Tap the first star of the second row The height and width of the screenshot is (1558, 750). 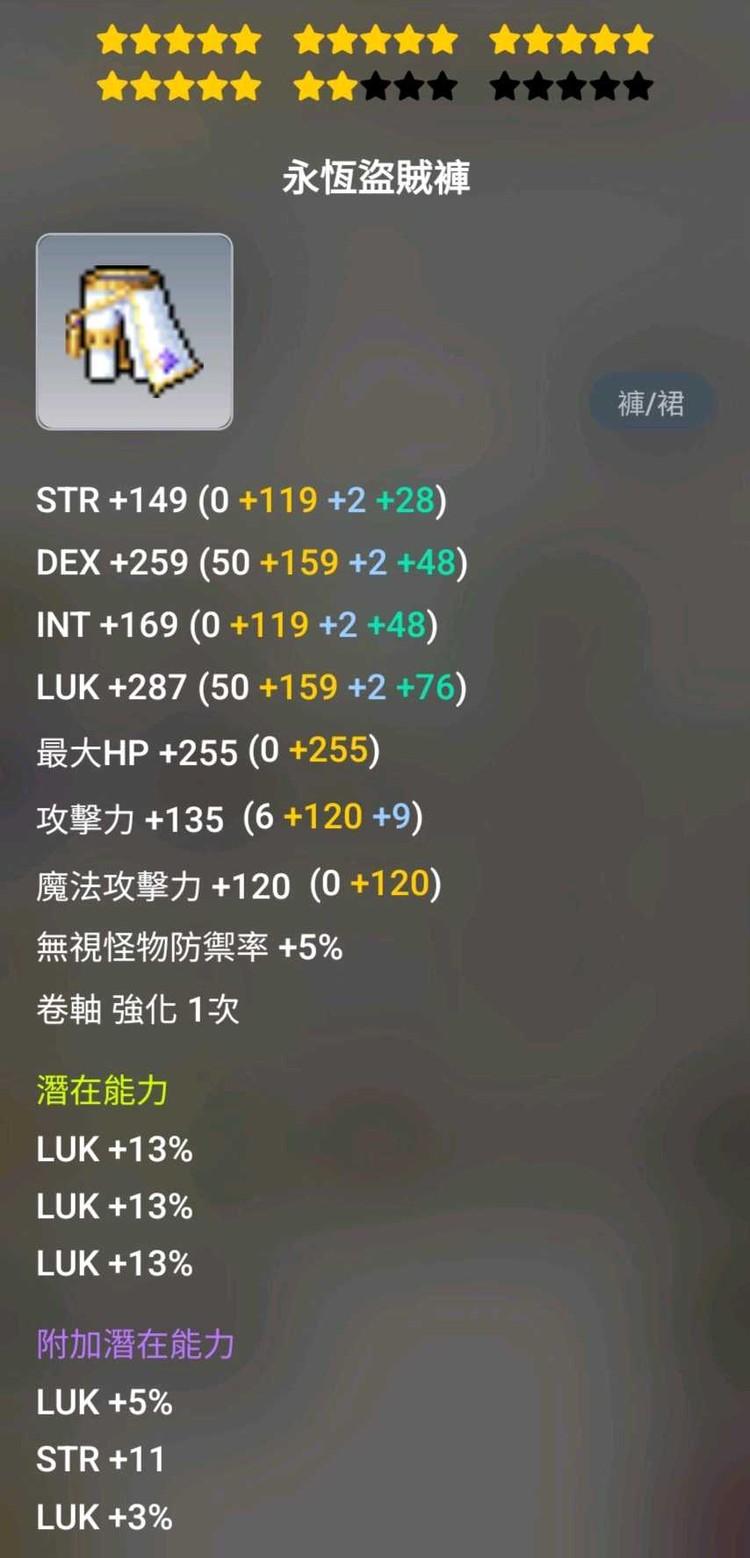click(110, 87)
